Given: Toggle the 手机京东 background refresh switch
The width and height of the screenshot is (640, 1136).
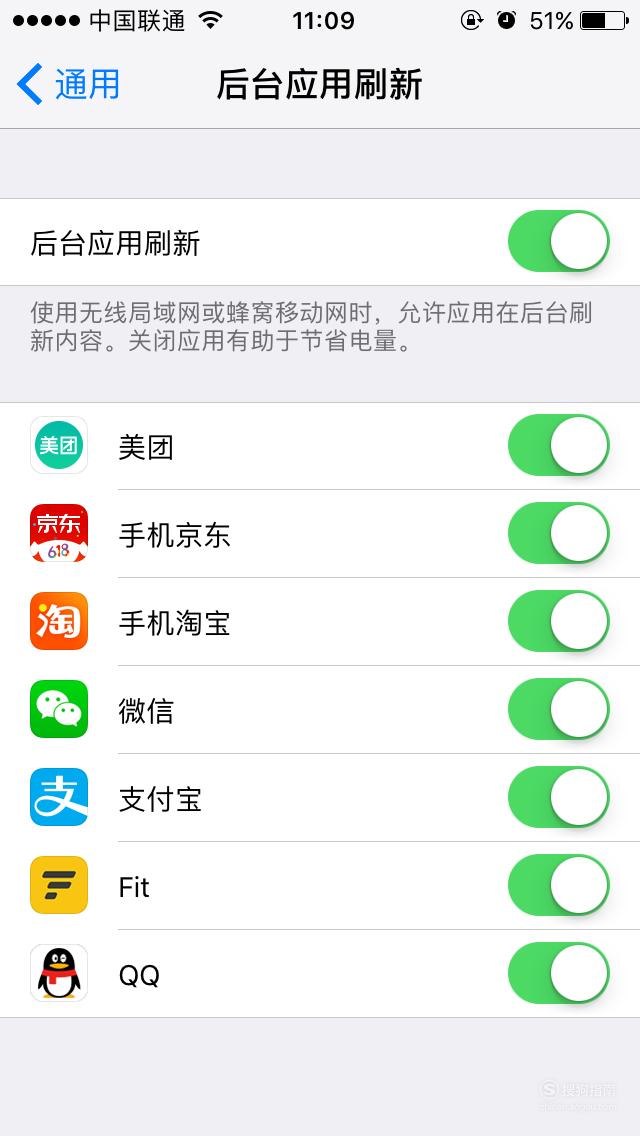Looking at the screenshot, I should coord(559,533).
